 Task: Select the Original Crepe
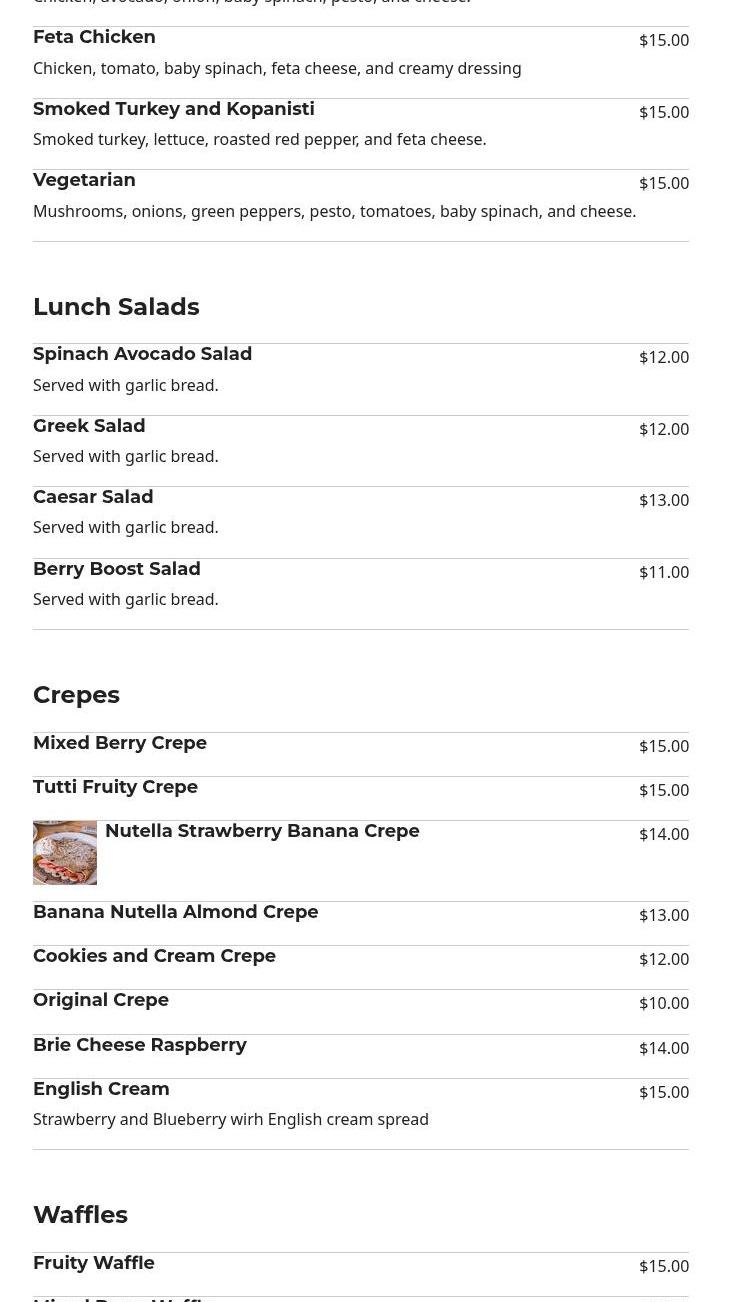click(x=360, y=1012)
